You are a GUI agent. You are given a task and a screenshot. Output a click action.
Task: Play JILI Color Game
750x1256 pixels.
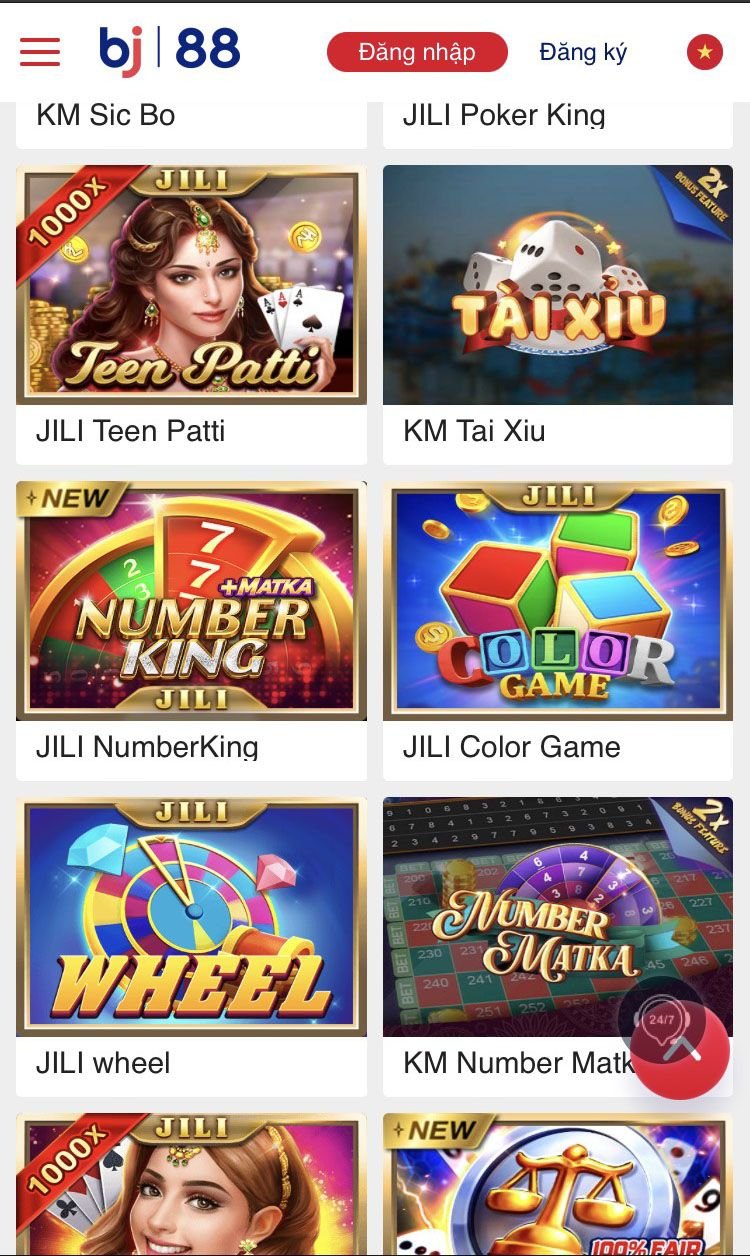557,601
